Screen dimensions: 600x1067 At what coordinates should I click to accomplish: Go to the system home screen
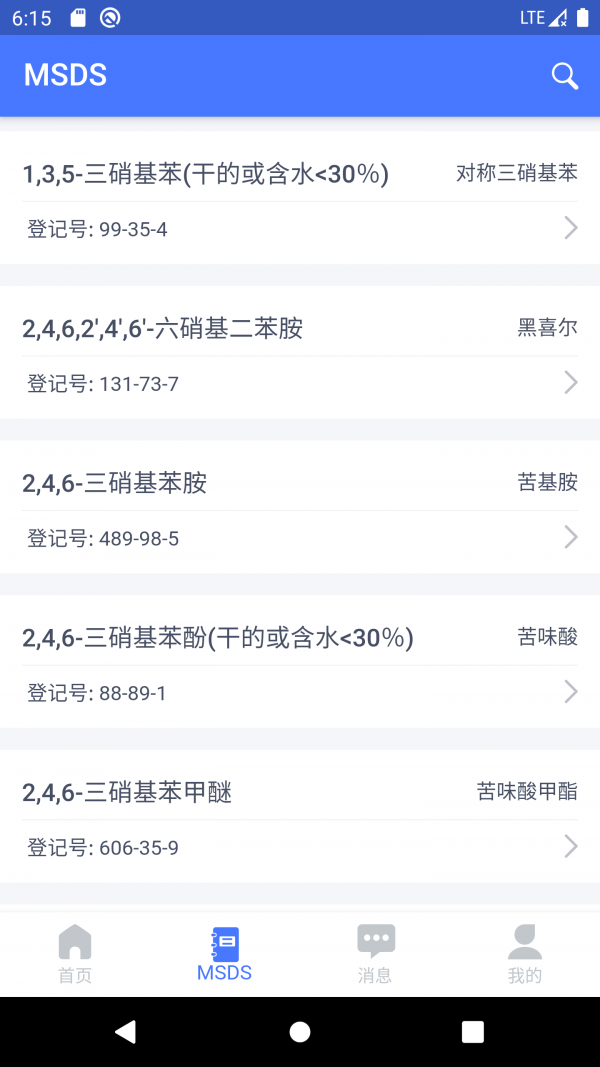pyautogui.click(x=300, y=1032)
